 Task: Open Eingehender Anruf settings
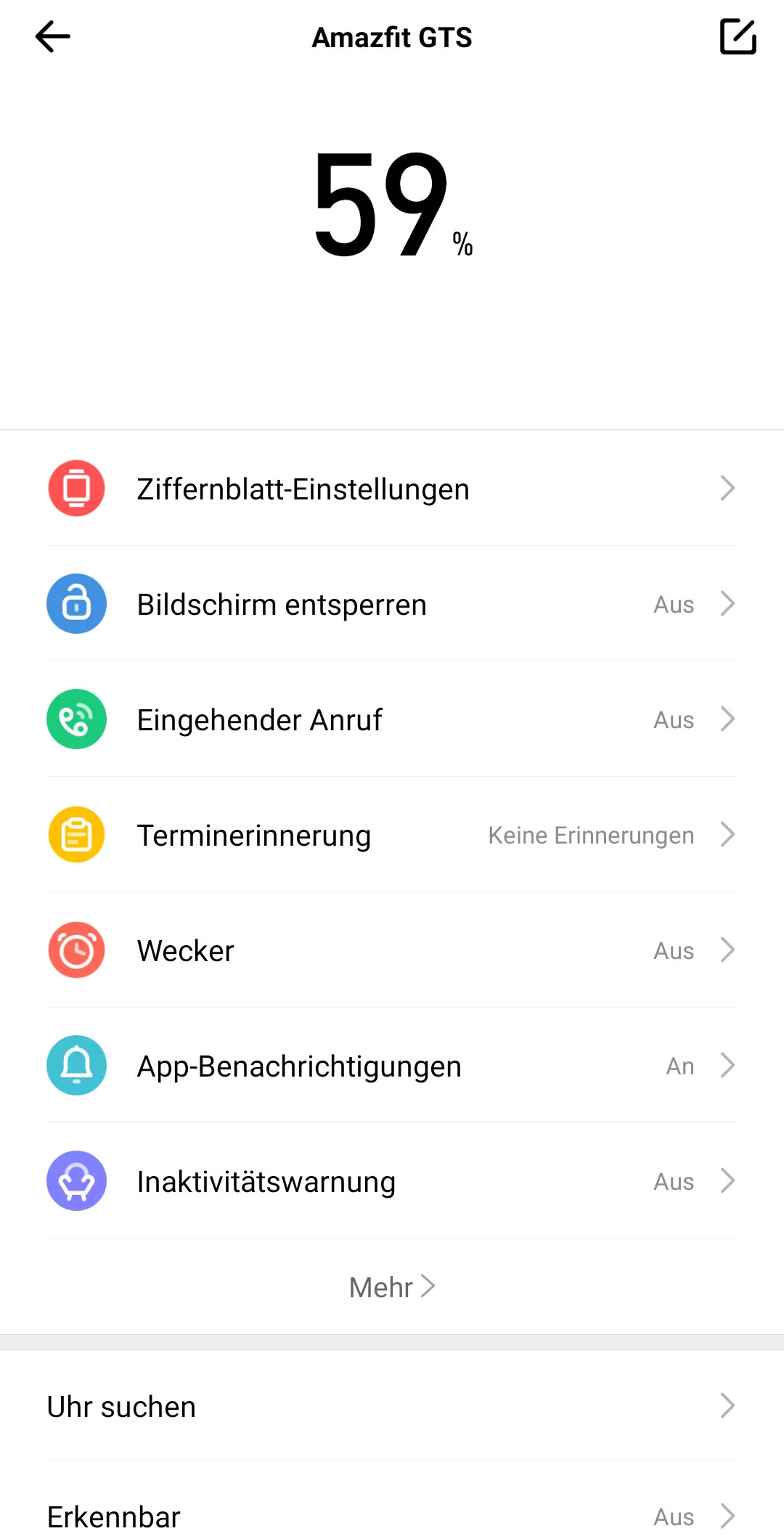392,719
